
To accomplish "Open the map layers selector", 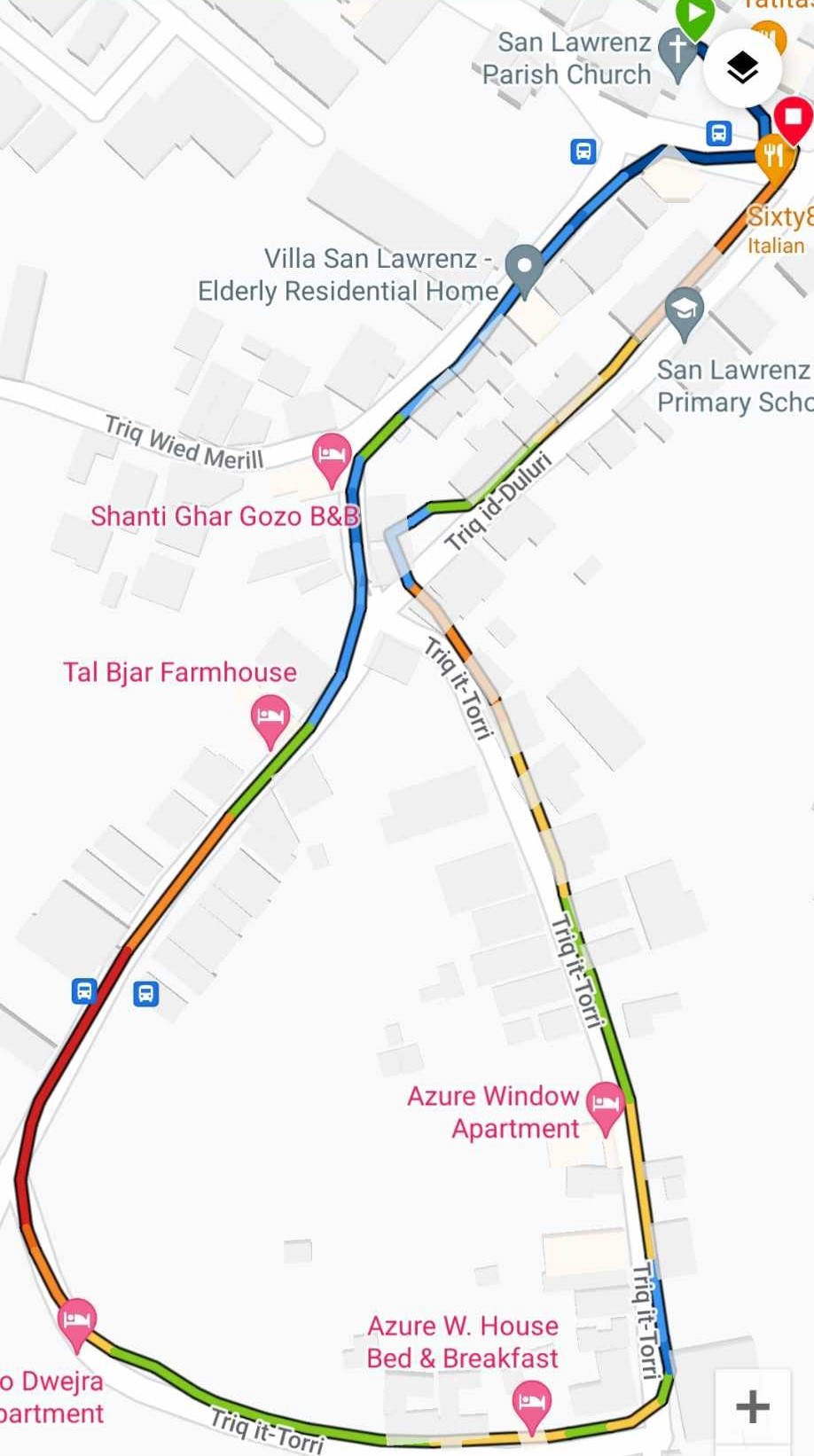I will pos(742,68).
